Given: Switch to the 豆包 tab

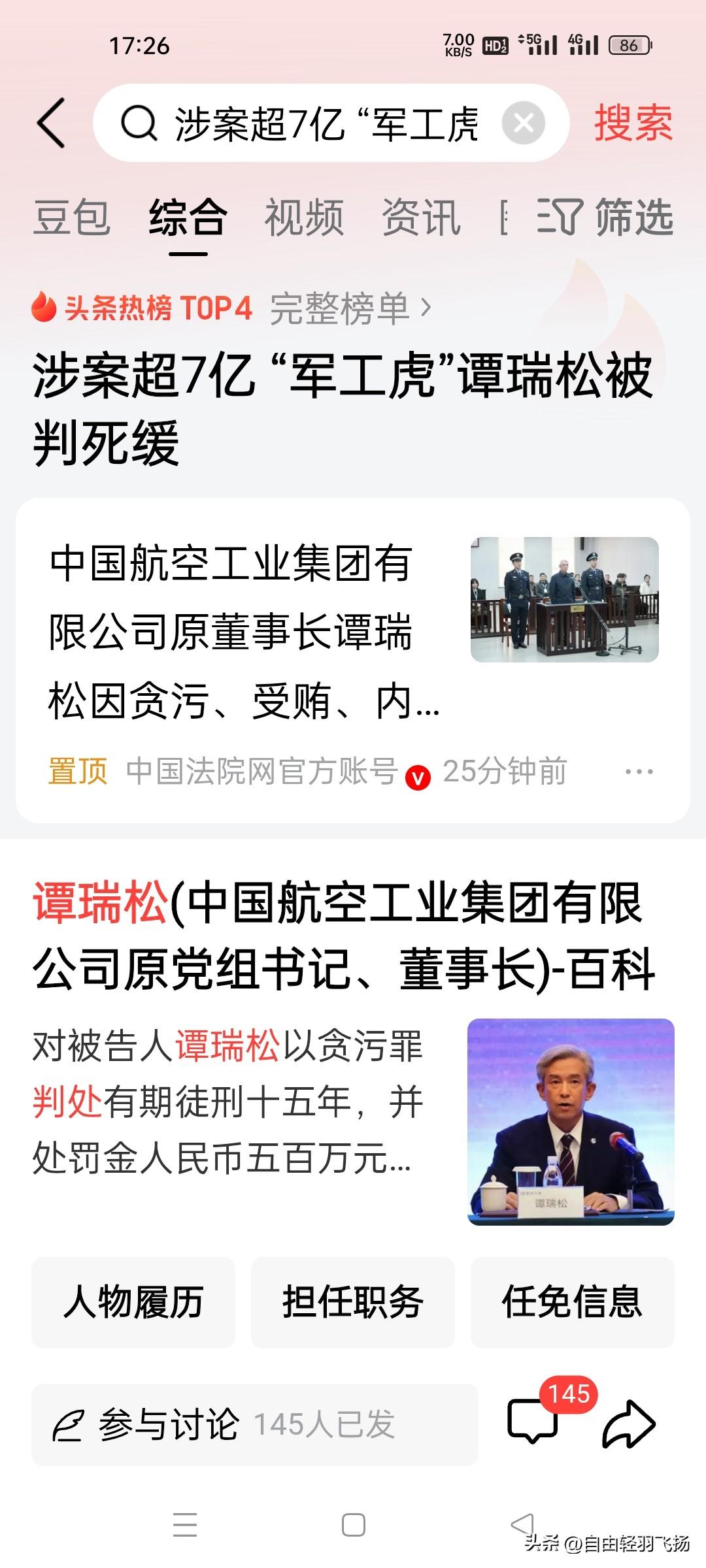Looking at the screenshot, I should [72, 218].
